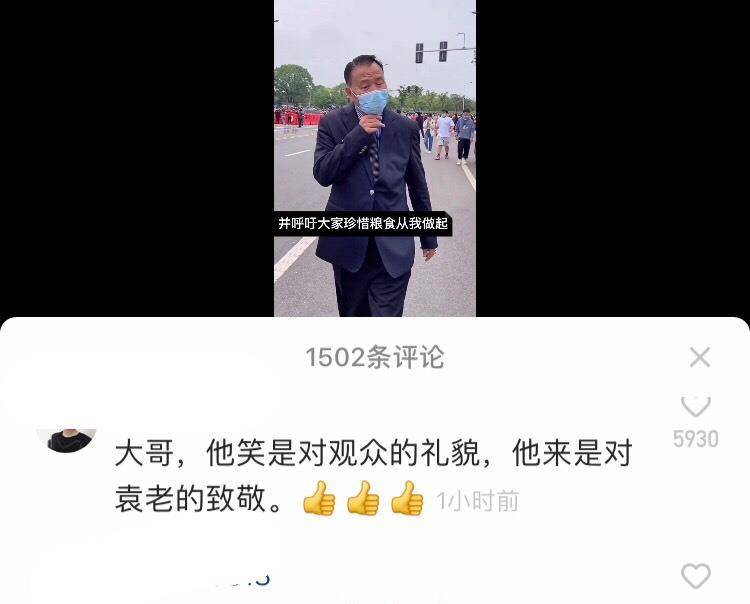Like the comment with 5930 likes
Screen dimensions: 750x604
pyautogui.click(x=695, y=407)
